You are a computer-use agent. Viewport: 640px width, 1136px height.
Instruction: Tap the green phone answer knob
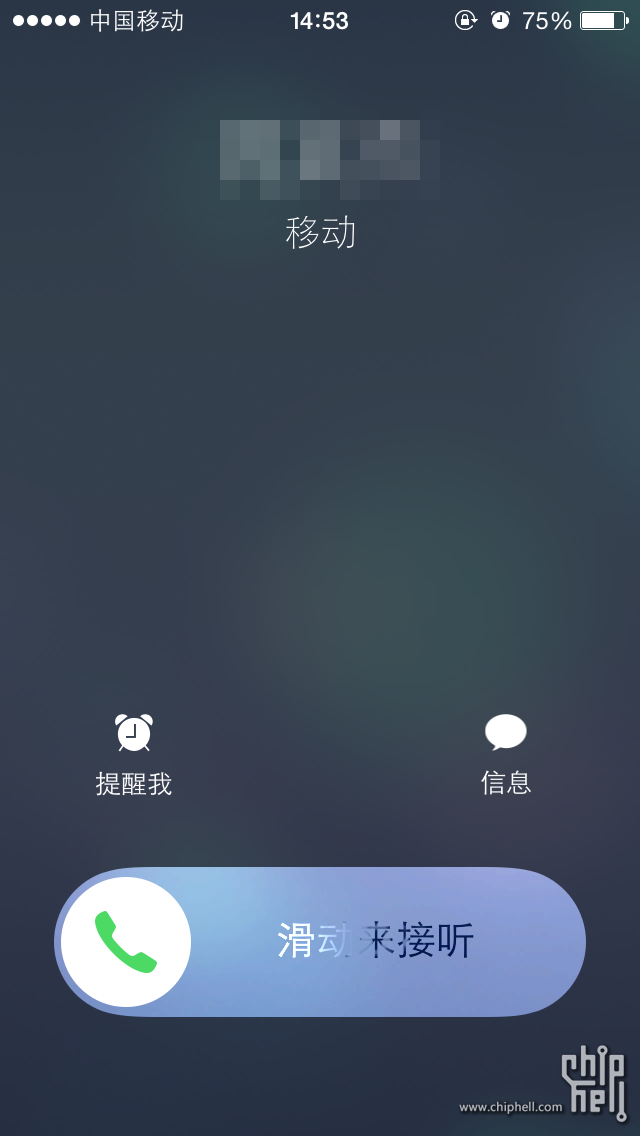pos(126,941)
